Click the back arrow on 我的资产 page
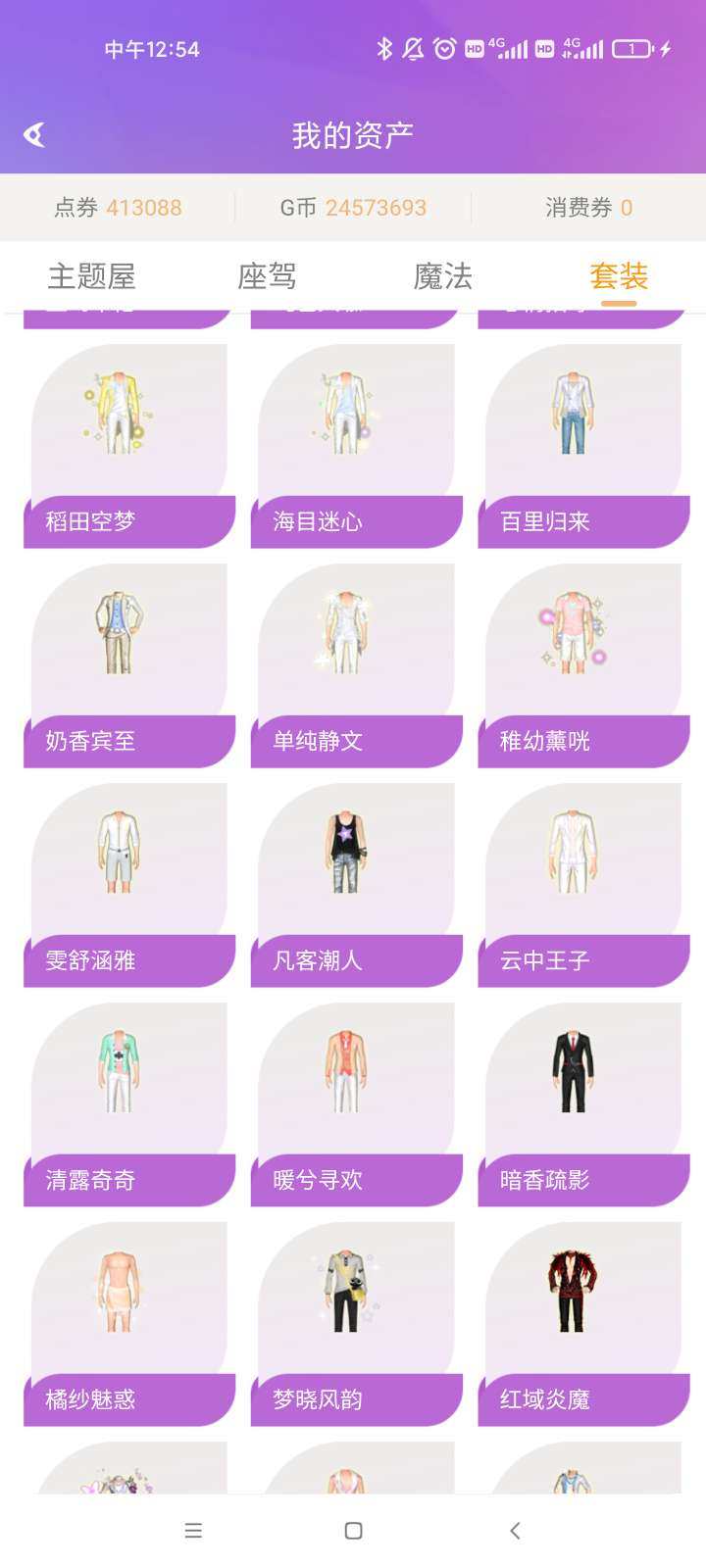The width and height of the screenshot is (706, 1568). (x=35, y=132)
